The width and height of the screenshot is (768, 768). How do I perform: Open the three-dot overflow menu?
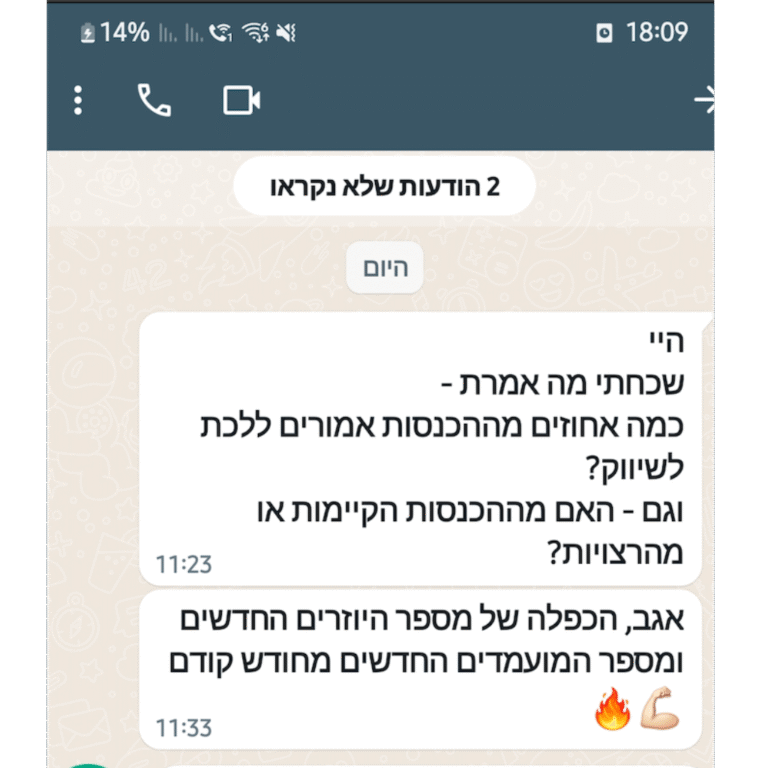click(x=79, y=100)
